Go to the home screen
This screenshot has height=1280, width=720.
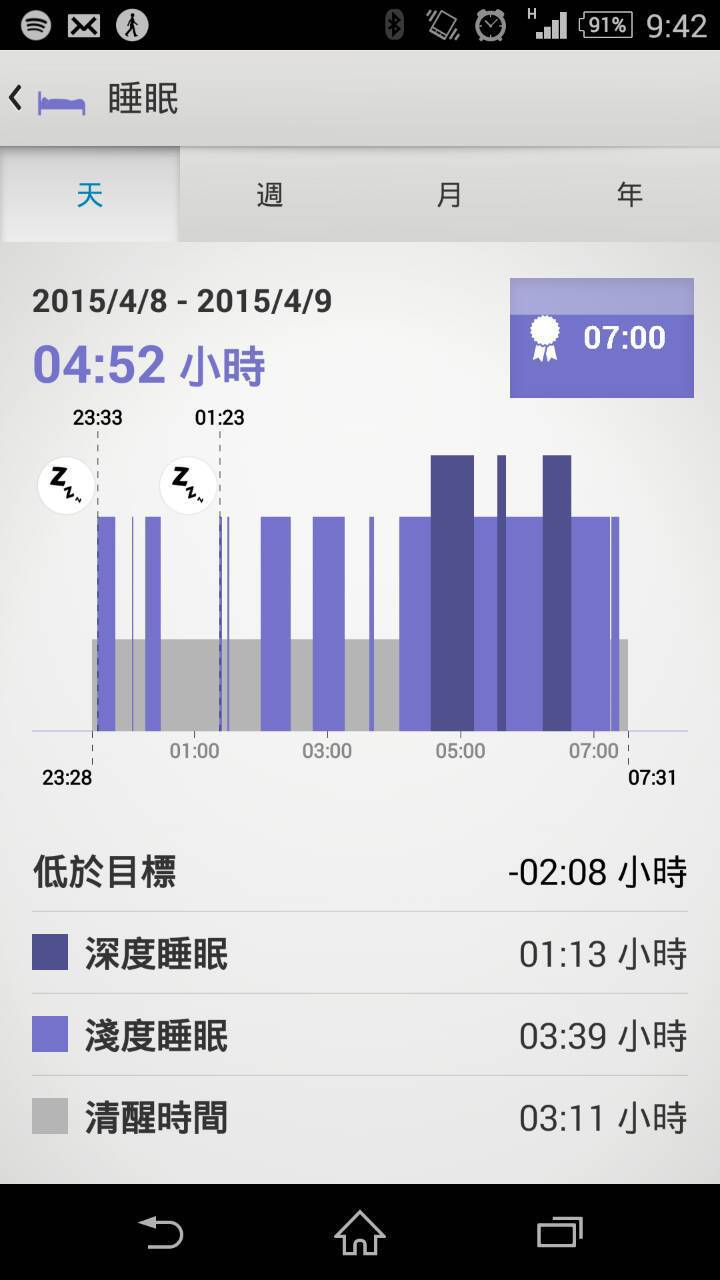(360, 1232)
